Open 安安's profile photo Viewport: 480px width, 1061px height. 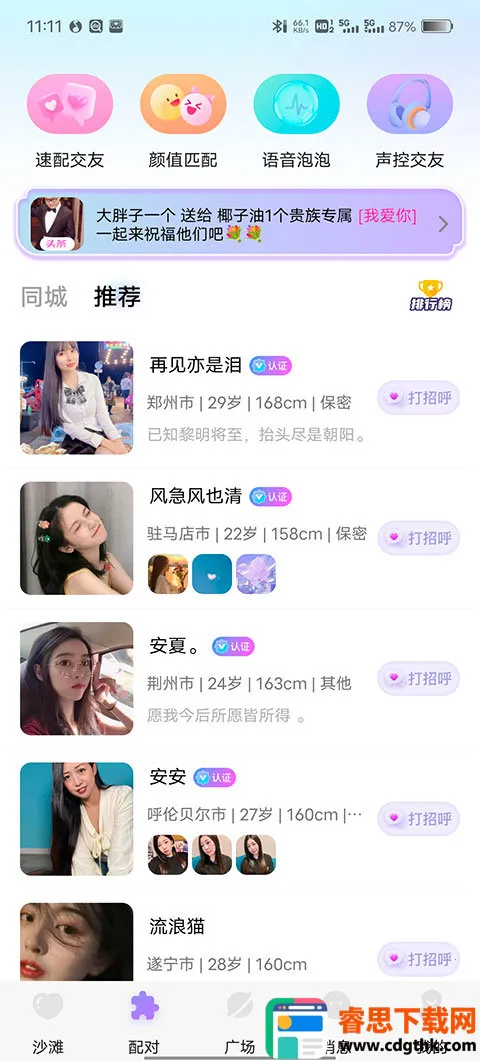coord(77,819)
